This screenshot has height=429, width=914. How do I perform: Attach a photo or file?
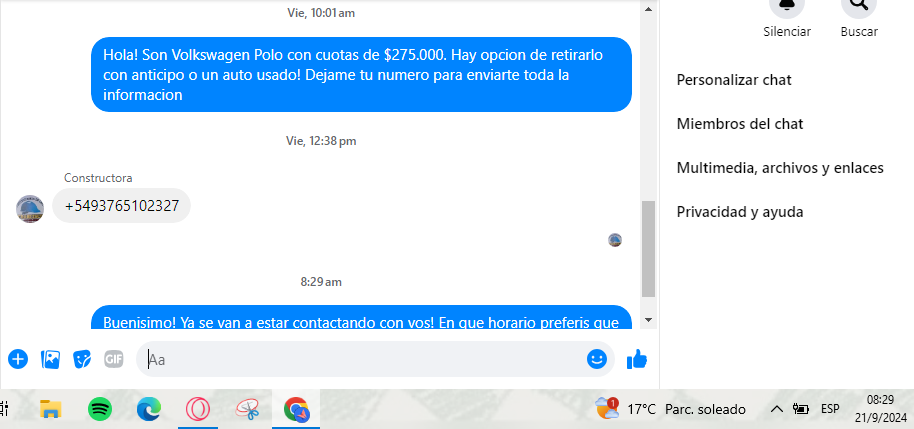[x=50, y=359]
